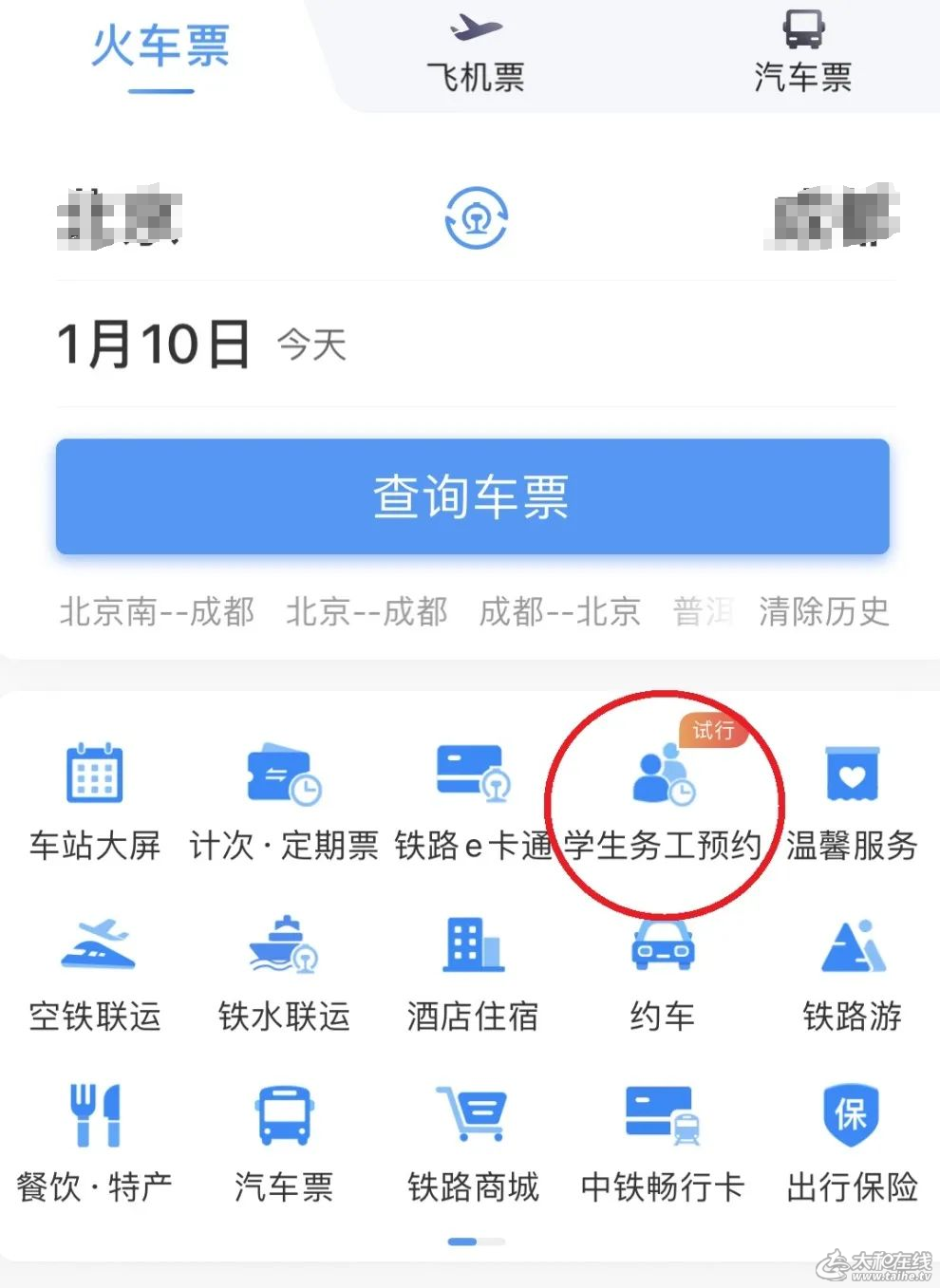Swap departure and arrival stations
The height and width of the screenshot is (1288, 940).
(476, 219)
